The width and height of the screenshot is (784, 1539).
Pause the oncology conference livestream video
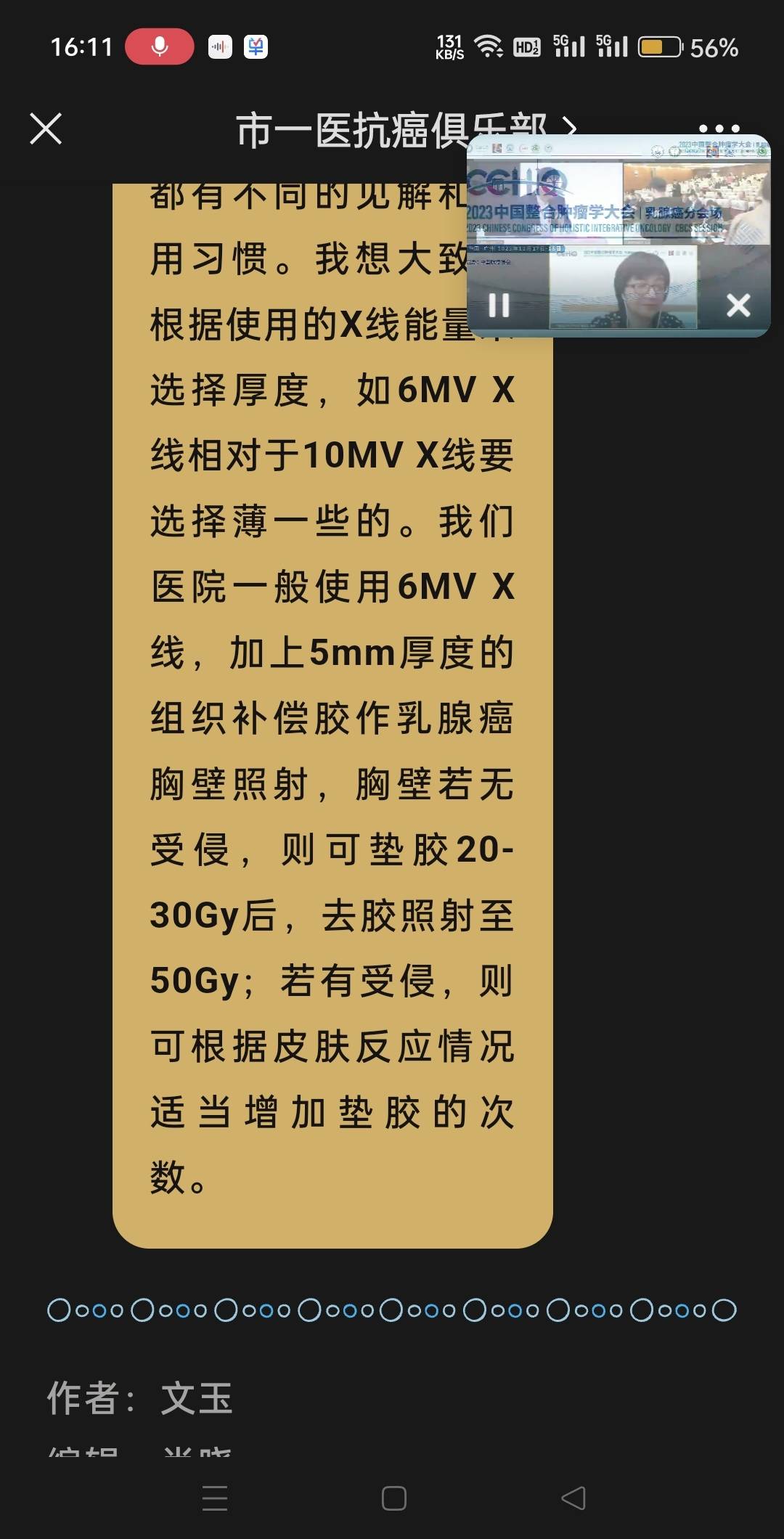pos(499,306)
